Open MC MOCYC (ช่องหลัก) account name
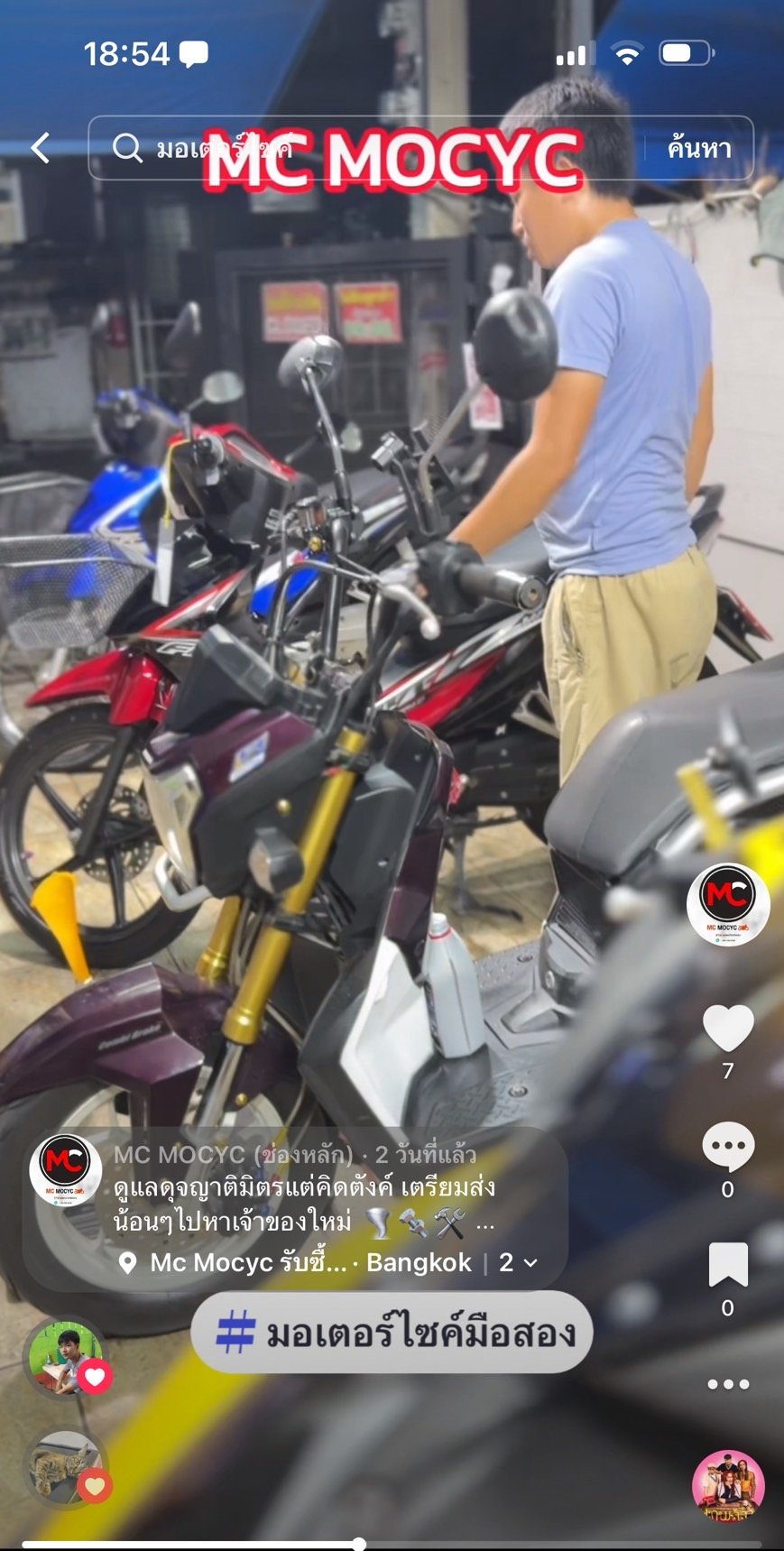This screenshot has width=784, height=1551. click(x=233, y=1155)
